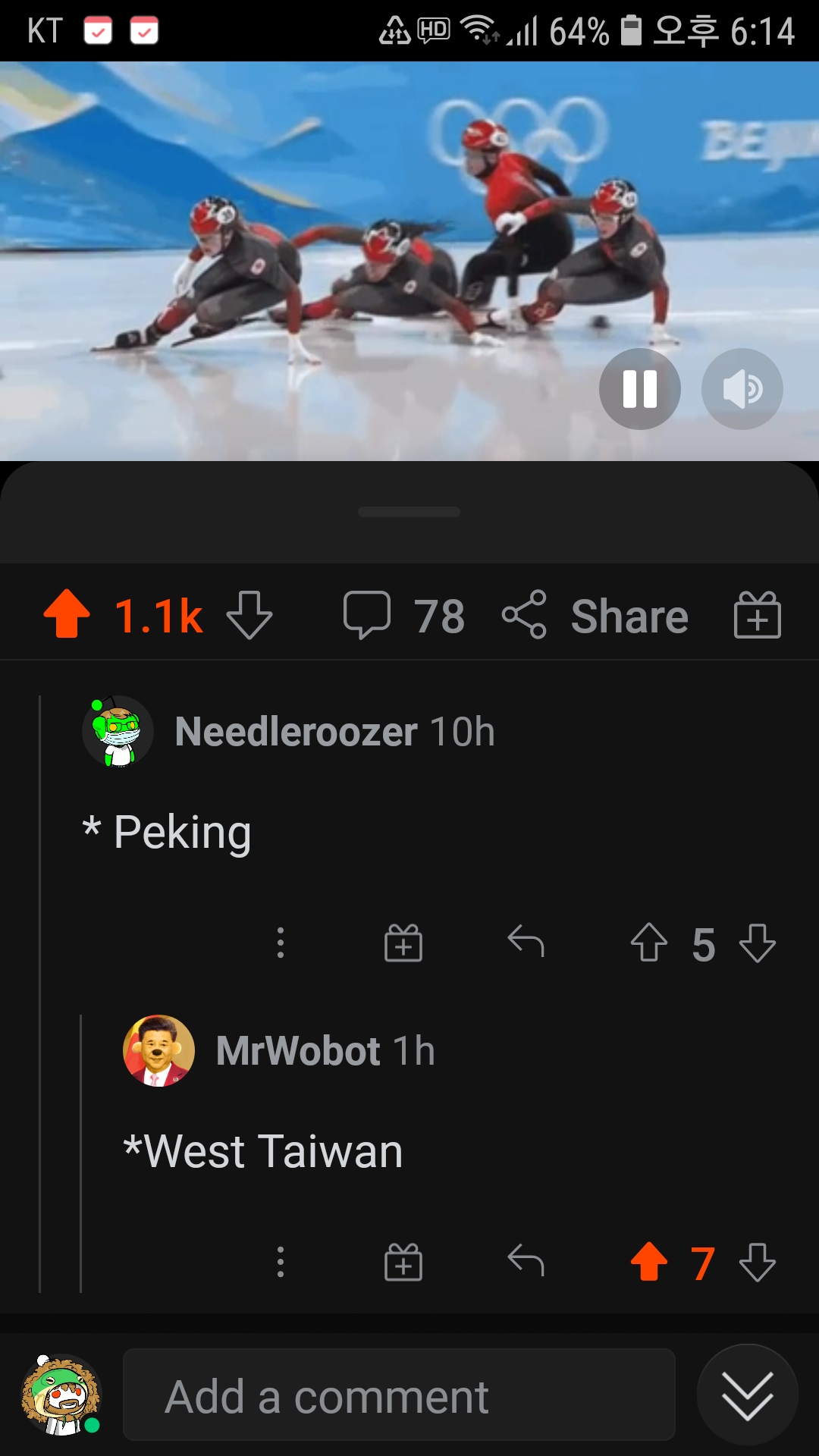
Task: Open options menu for Needleroozer's comment
Action: 281,943
